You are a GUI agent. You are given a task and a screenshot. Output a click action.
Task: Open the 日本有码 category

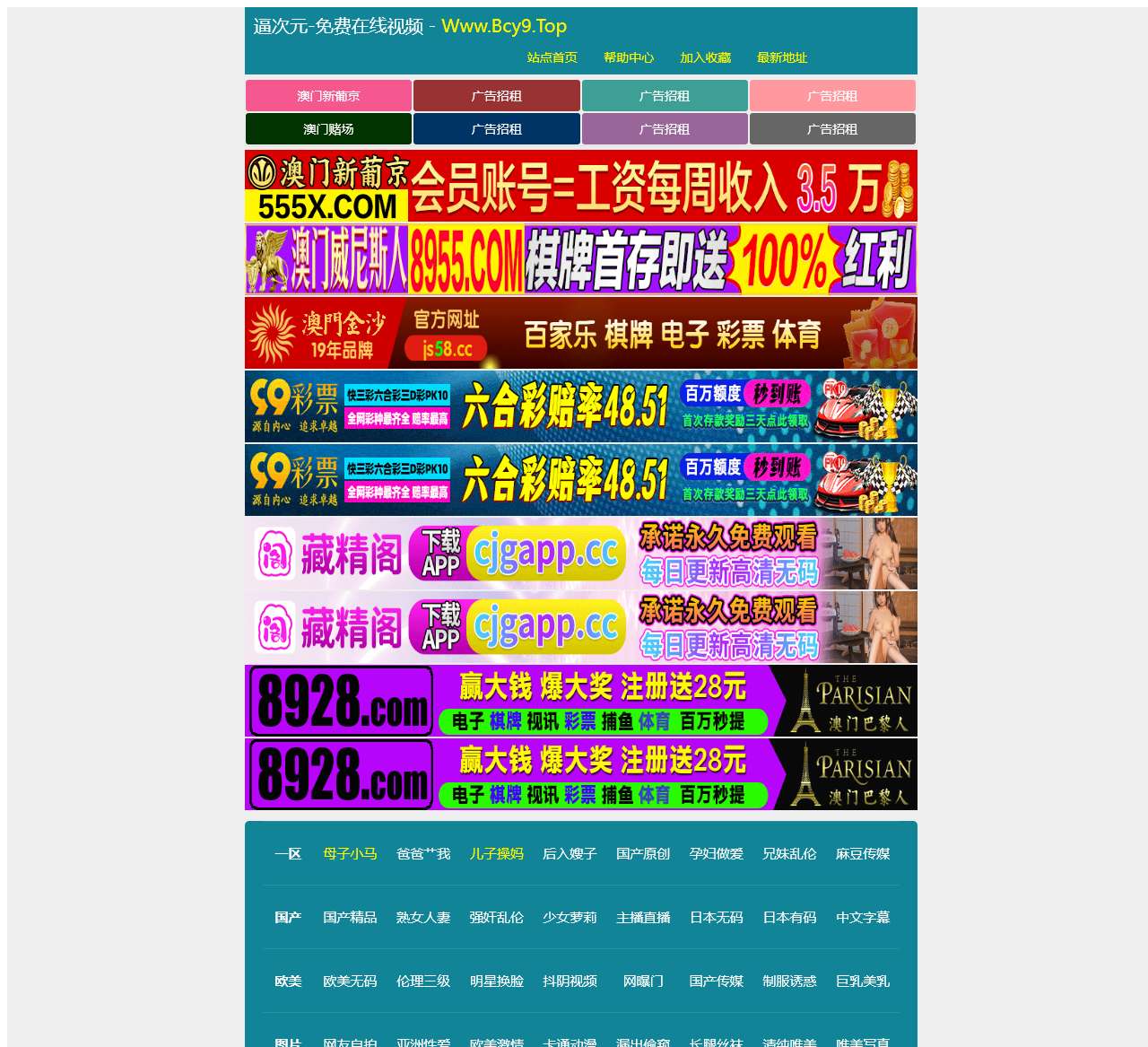pos(789,917)
